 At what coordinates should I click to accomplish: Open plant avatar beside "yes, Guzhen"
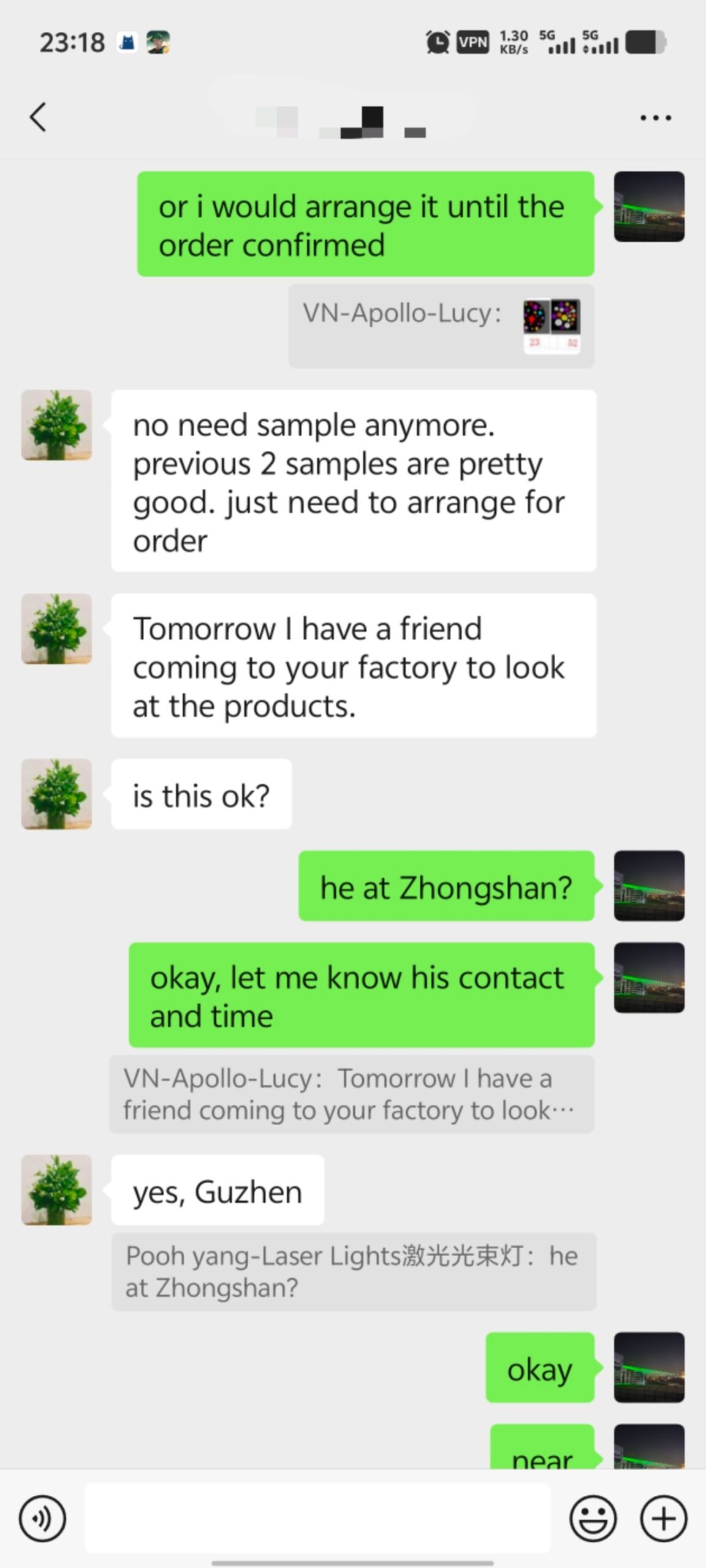pyautogui.click(x=56, y=1190)
